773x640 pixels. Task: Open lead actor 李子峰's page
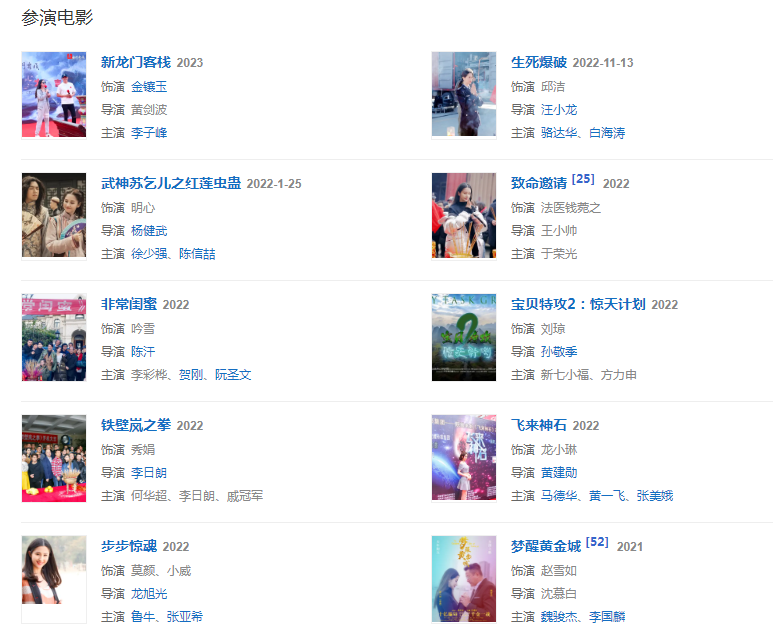(x=149, y=132)
